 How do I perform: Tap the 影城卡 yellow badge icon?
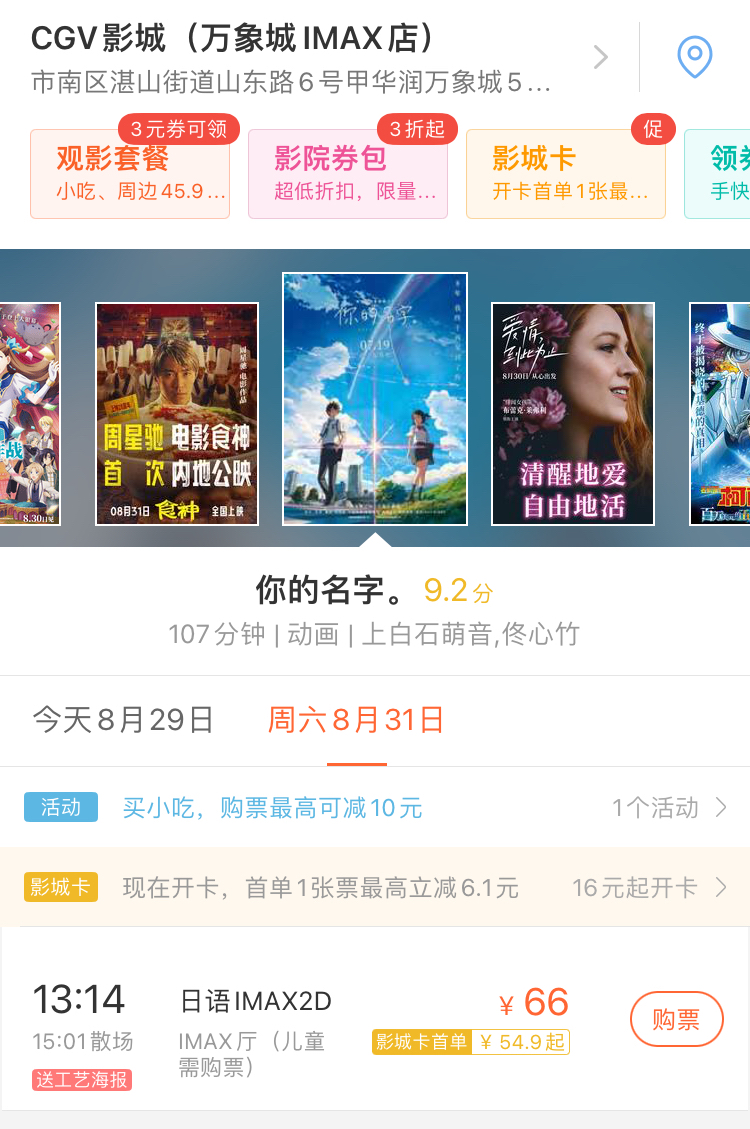point(60,888)
